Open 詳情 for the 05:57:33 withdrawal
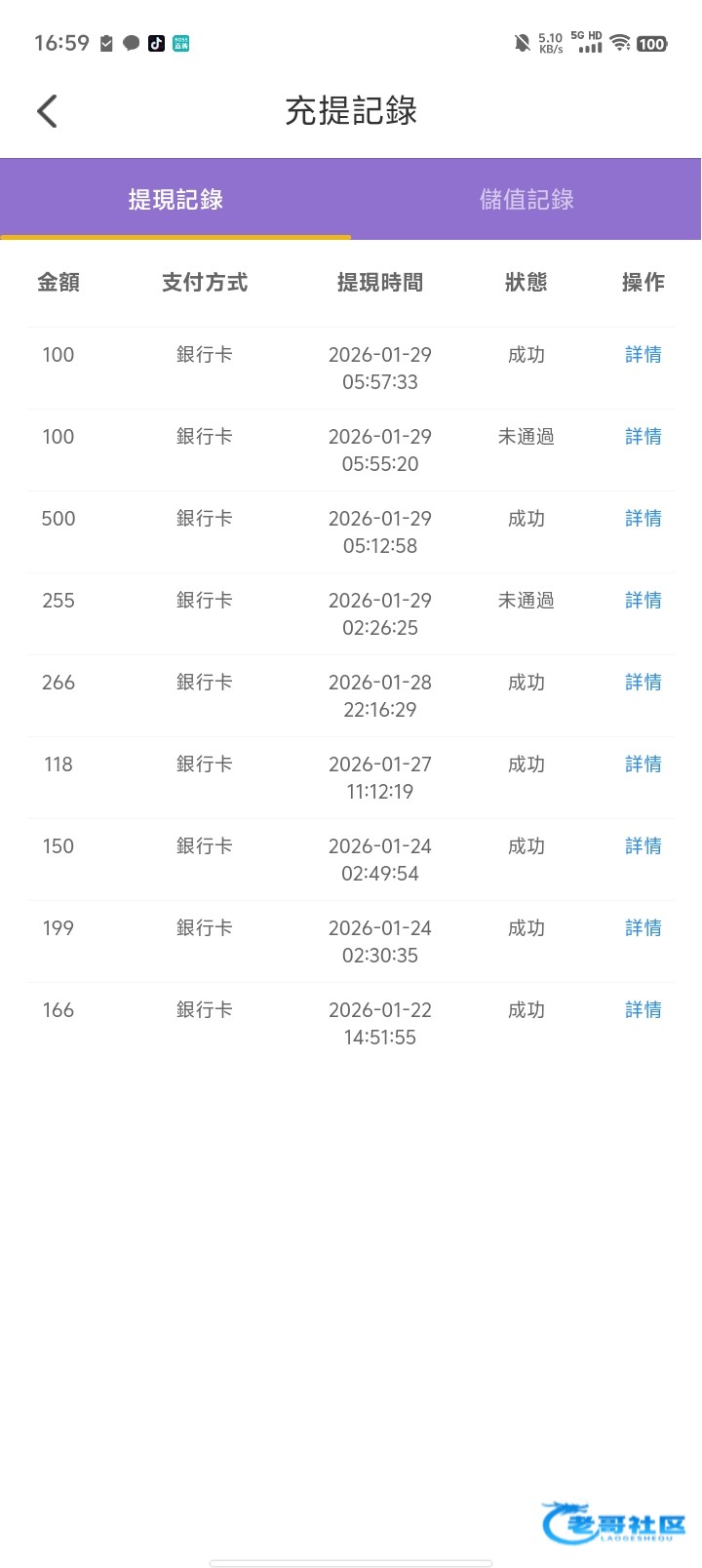The height and width of the screenshot is (1568, 702). [643, 355]
